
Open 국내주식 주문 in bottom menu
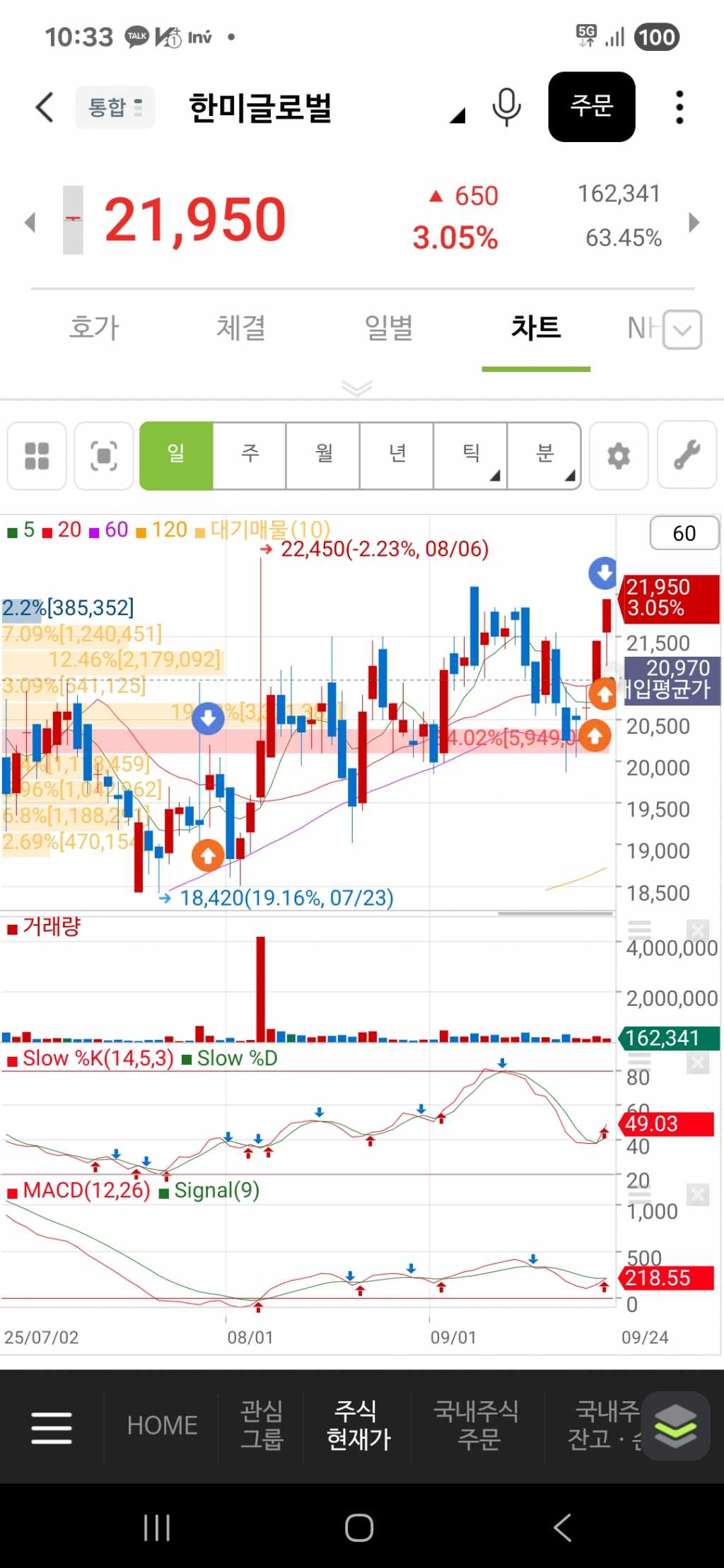pyautogui.click(x=477, y=1424)
